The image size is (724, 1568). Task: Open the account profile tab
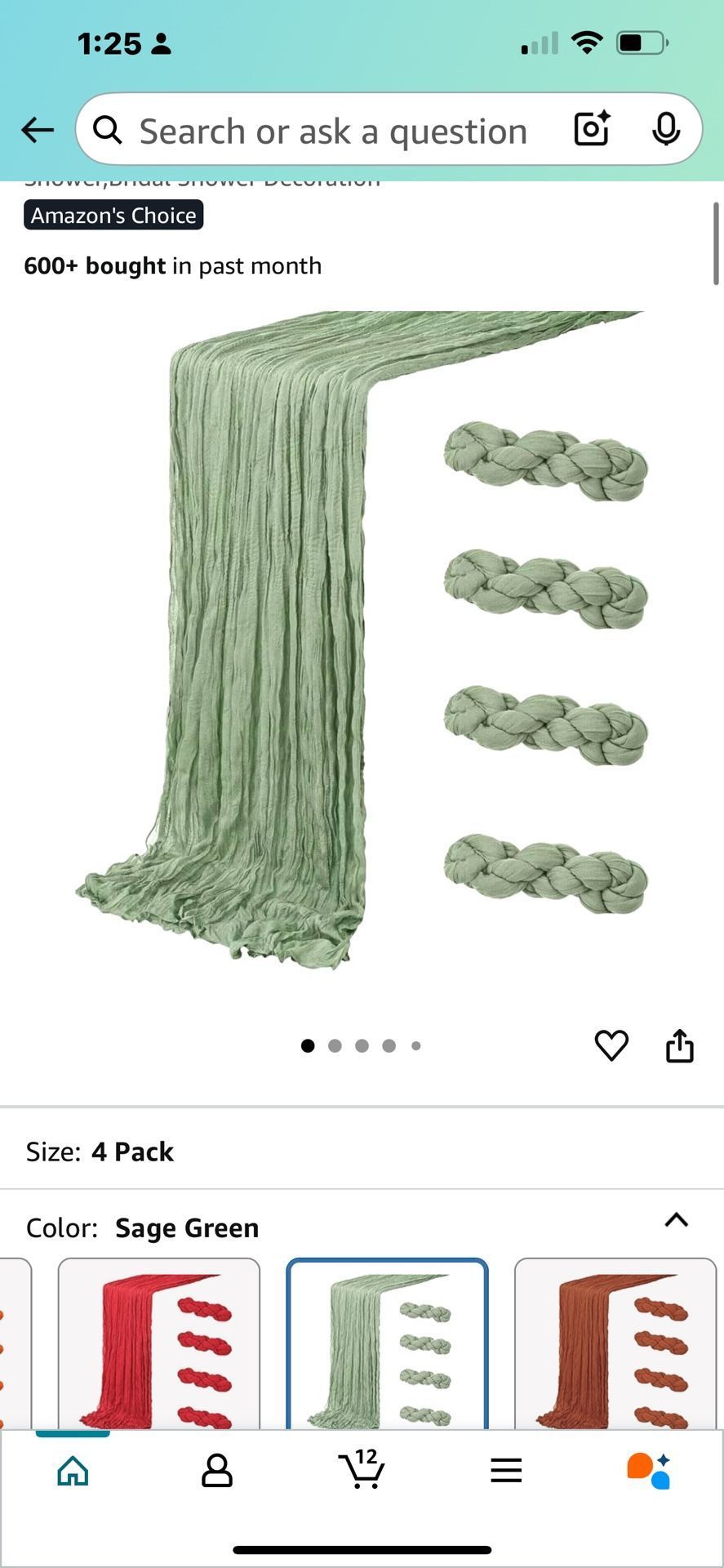(216, 1471)
